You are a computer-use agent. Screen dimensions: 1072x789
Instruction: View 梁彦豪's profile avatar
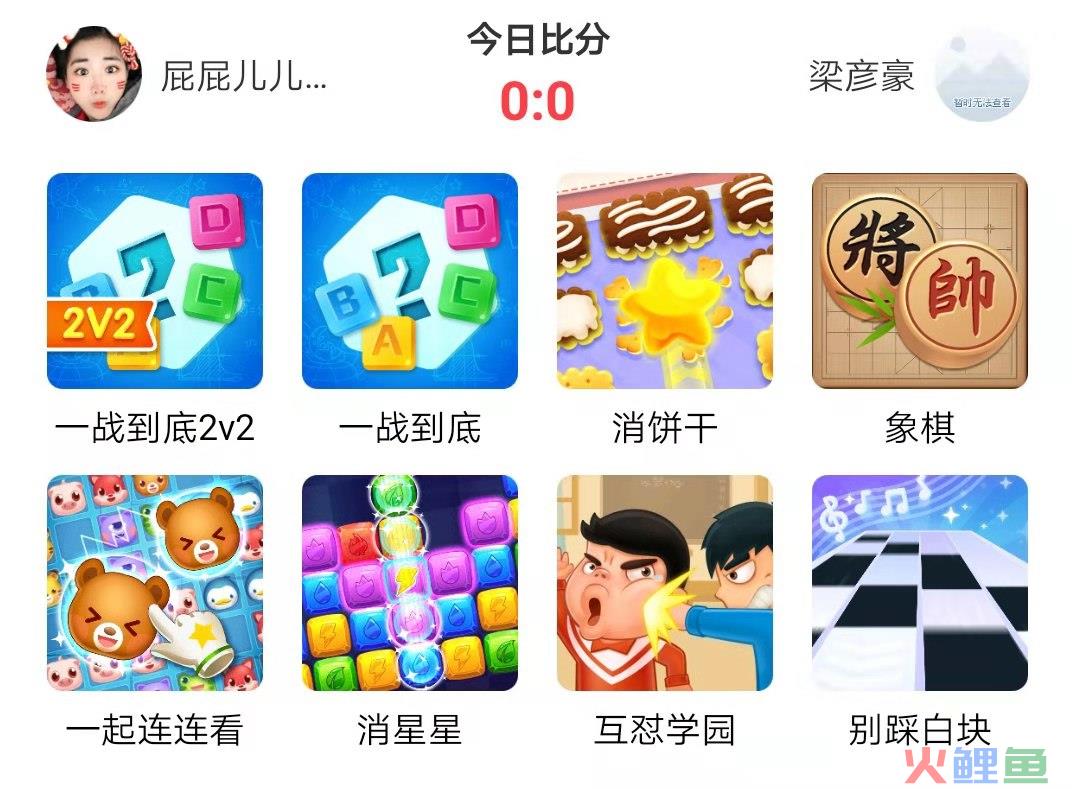tap(981, 74)
